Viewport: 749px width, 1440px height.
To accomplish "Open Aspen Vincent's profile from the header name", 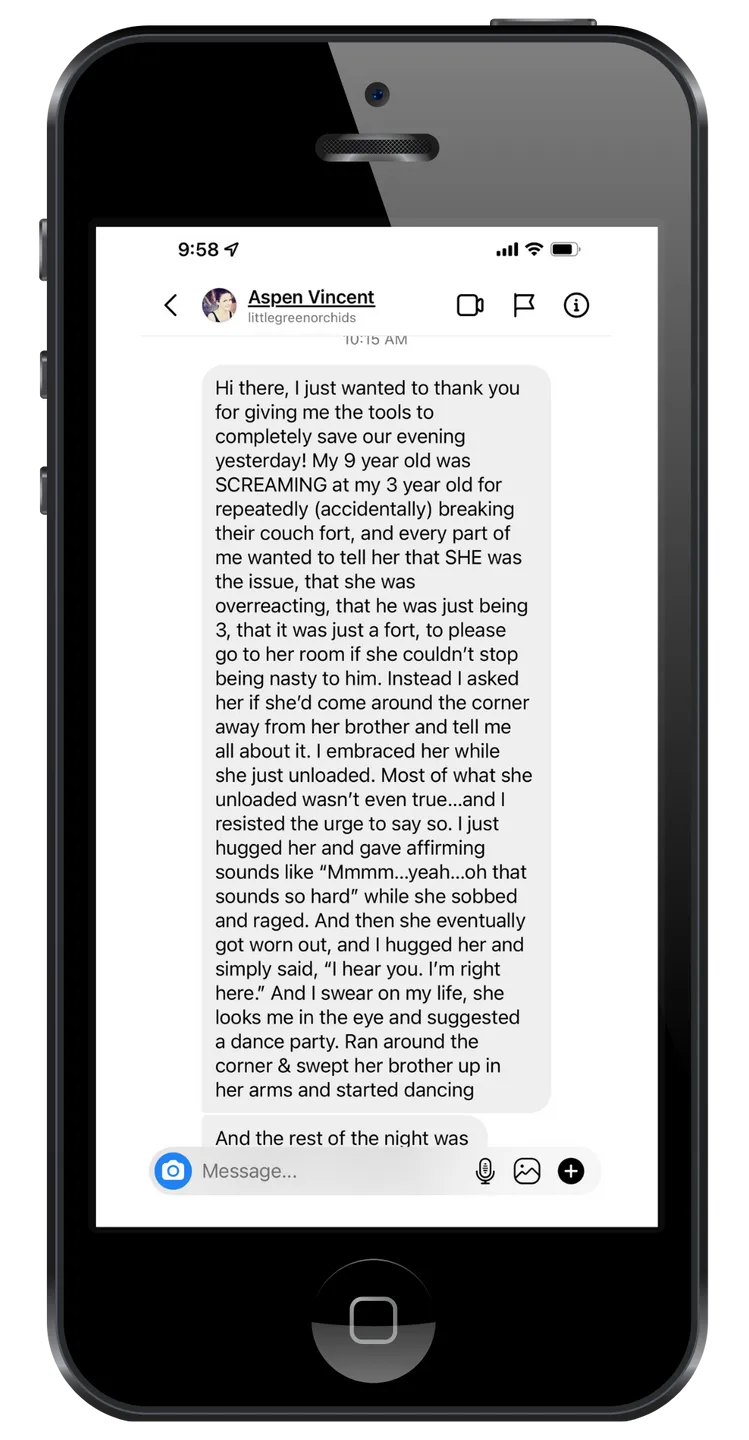I will [x=311, y=297].
